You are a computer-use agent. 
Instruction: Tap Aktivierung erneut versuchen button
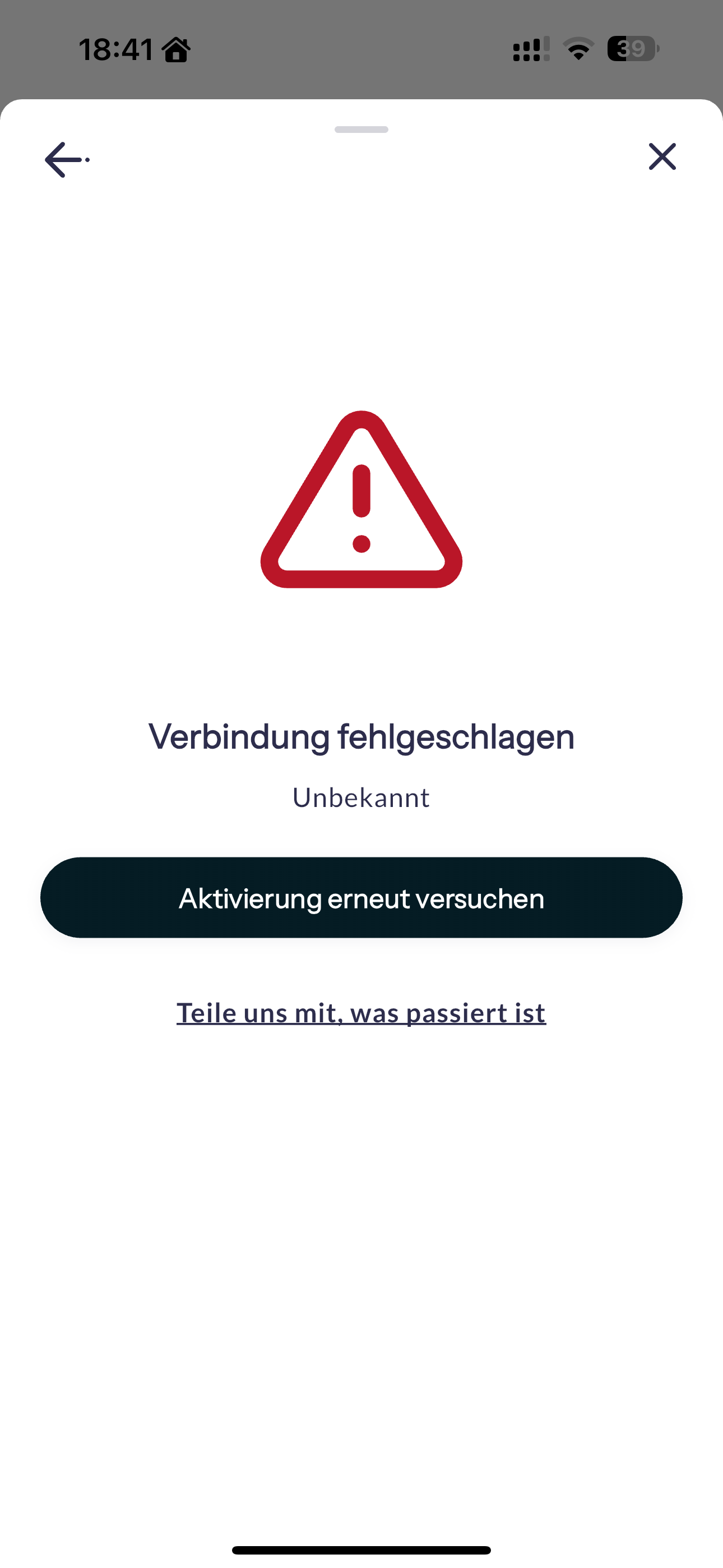click(x=361, y=897)
